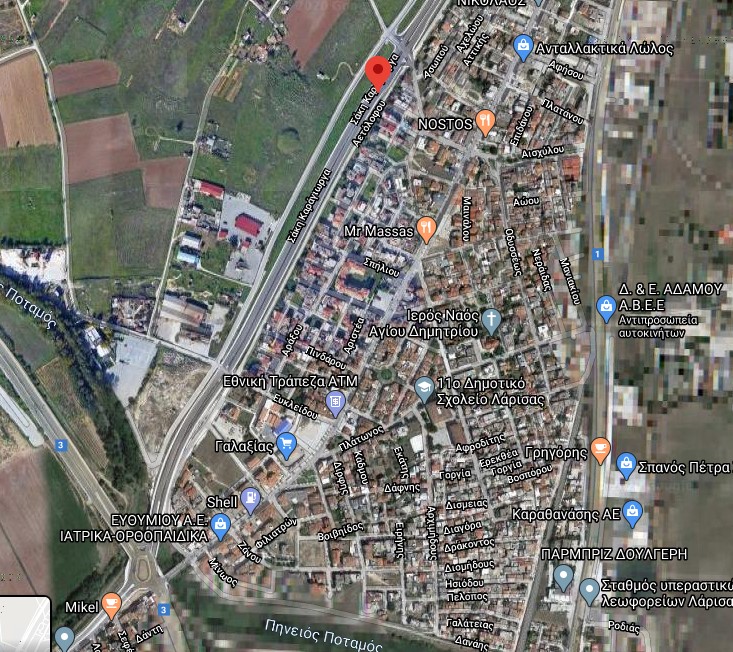Screen dimensions: 733x652
Task: Select the Εθνική Τράπεζα ATM marker
Action: point(335,404)
